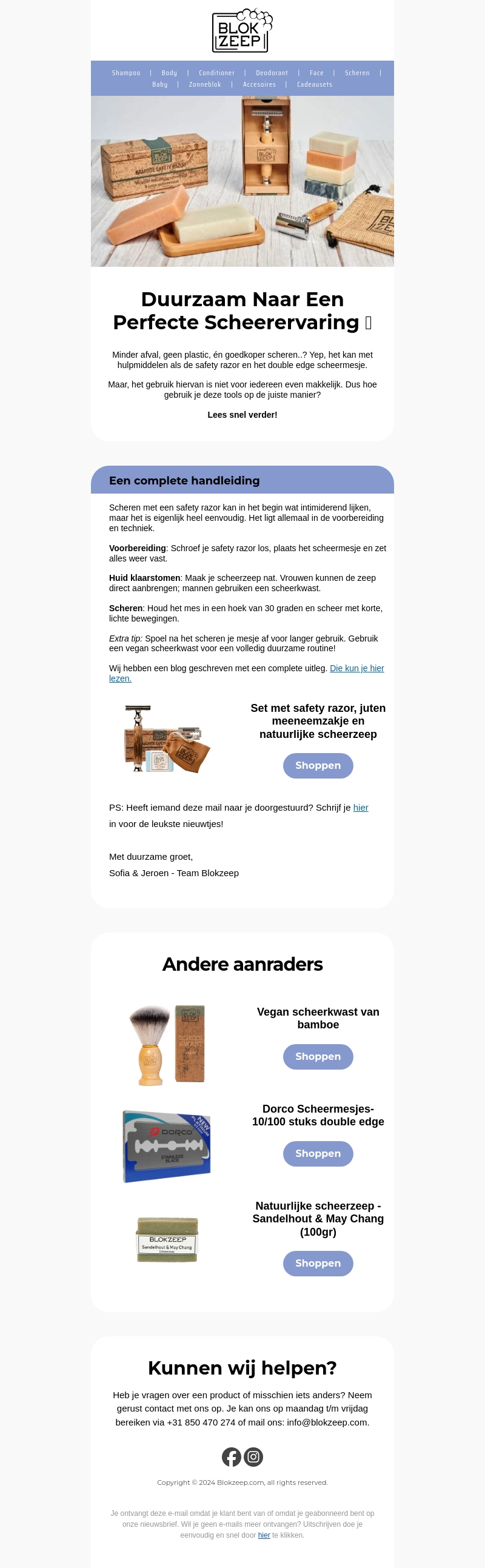Open the Dorco razor blades product image
This screenshot has width=485, height=1568.
[167, 1146]
